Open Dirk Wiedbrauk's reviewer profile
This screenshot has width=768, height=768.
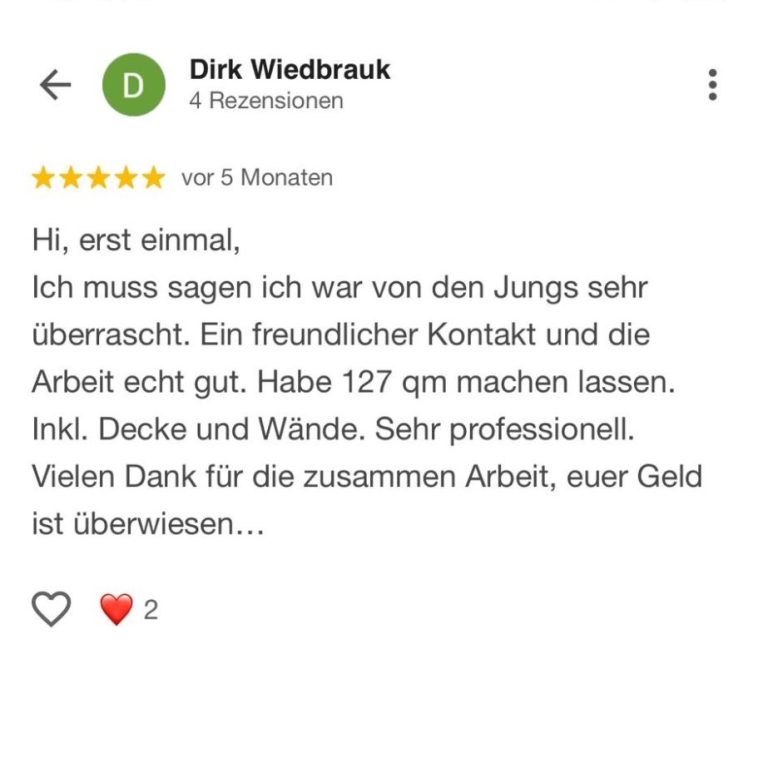[289, 70]
